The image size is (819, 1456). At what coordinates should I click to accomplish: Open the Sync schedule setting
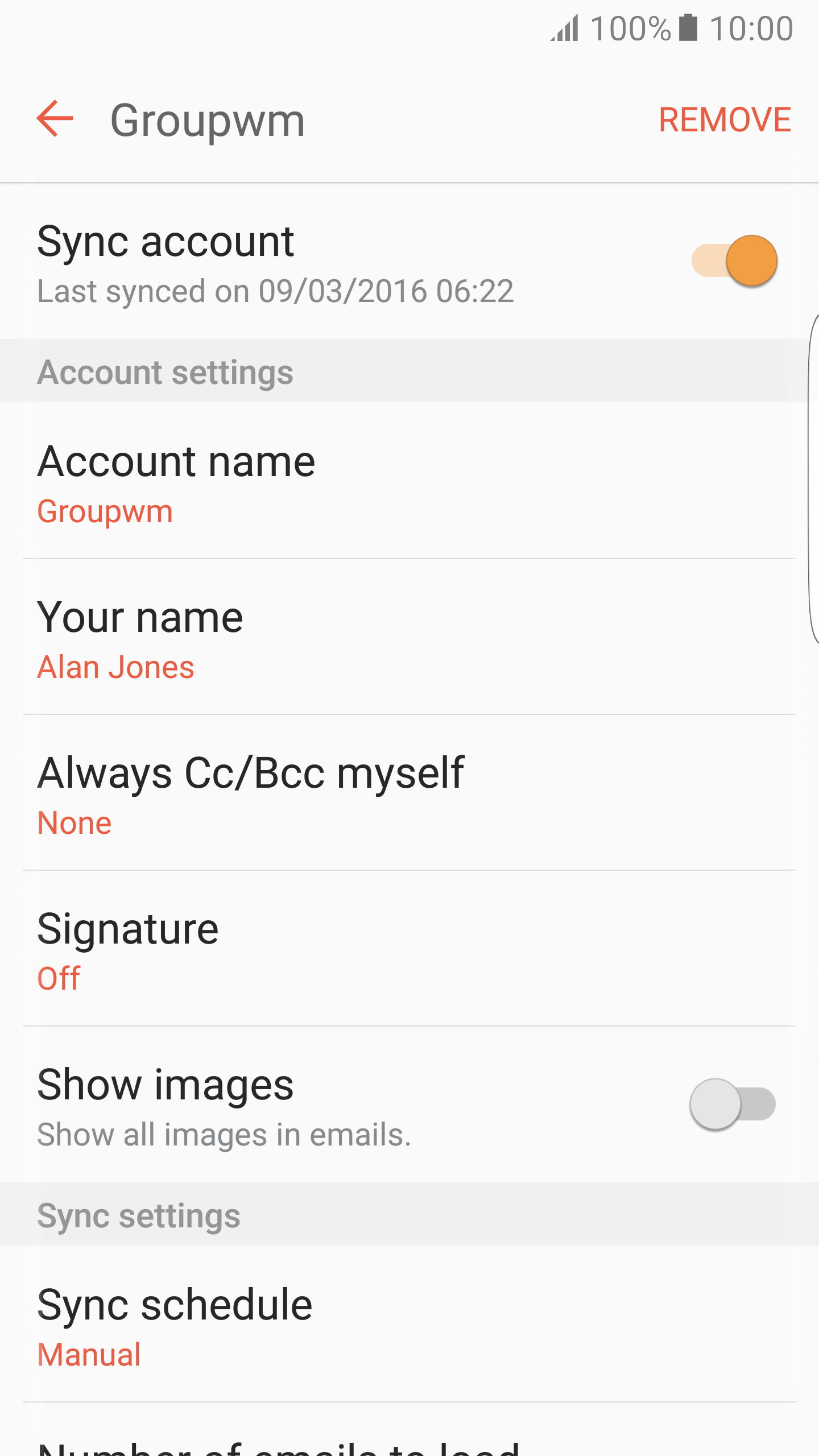(x=409, y=1324)
